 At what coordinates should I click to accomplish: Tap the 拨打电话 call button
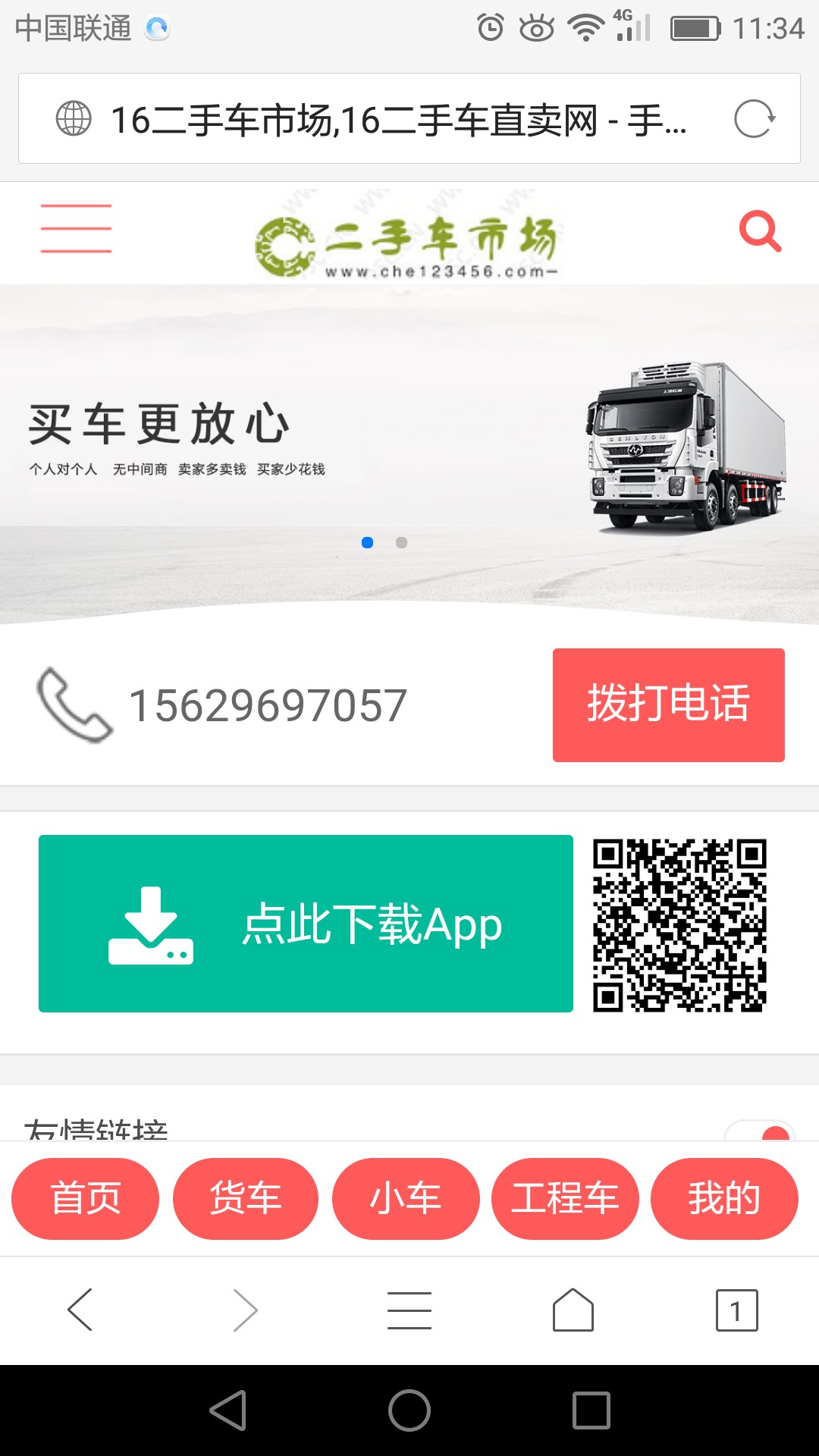click(668, 704)
